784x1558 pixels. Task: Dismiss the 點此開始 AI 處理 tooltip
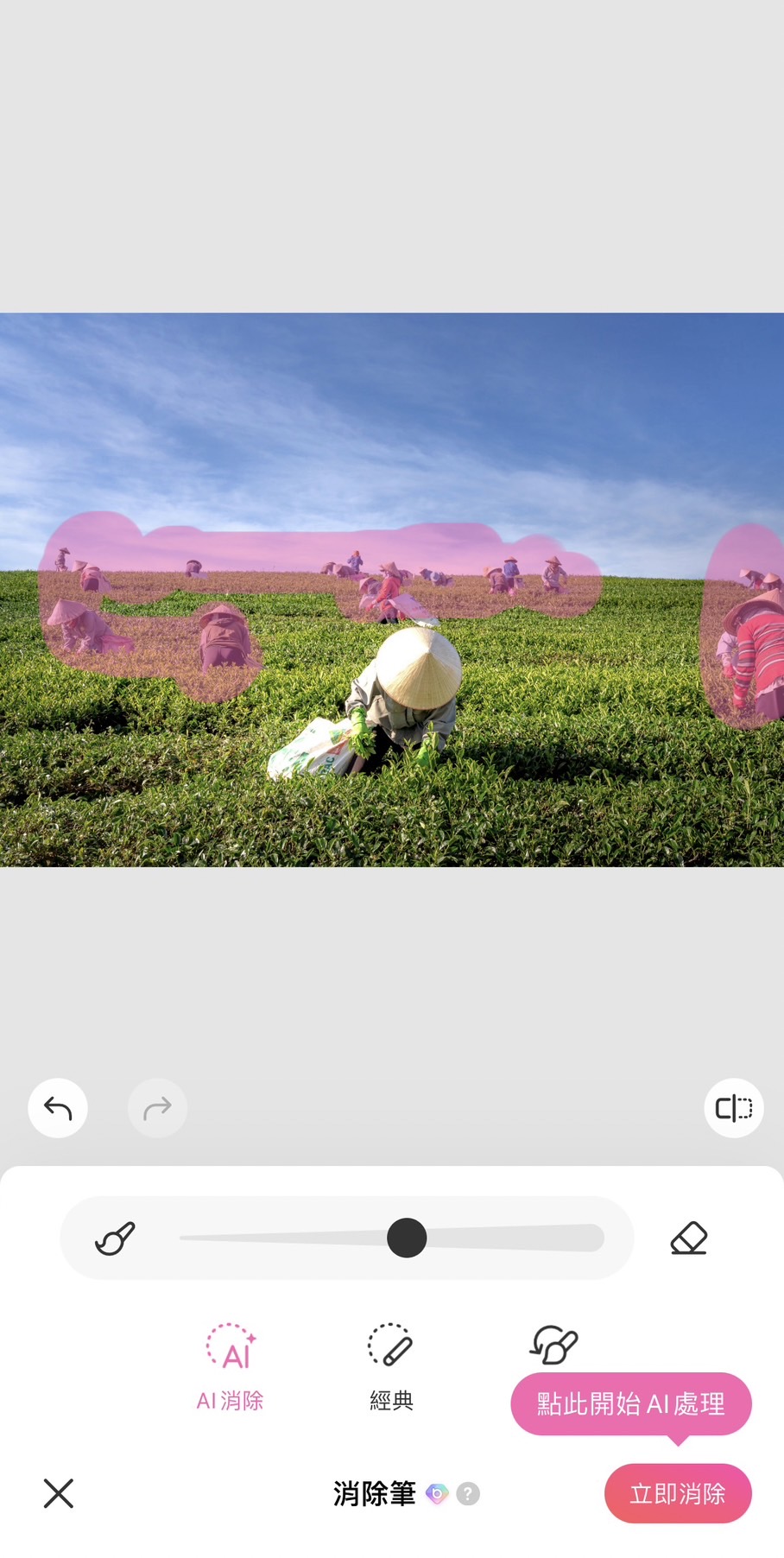pos(630,1404)
